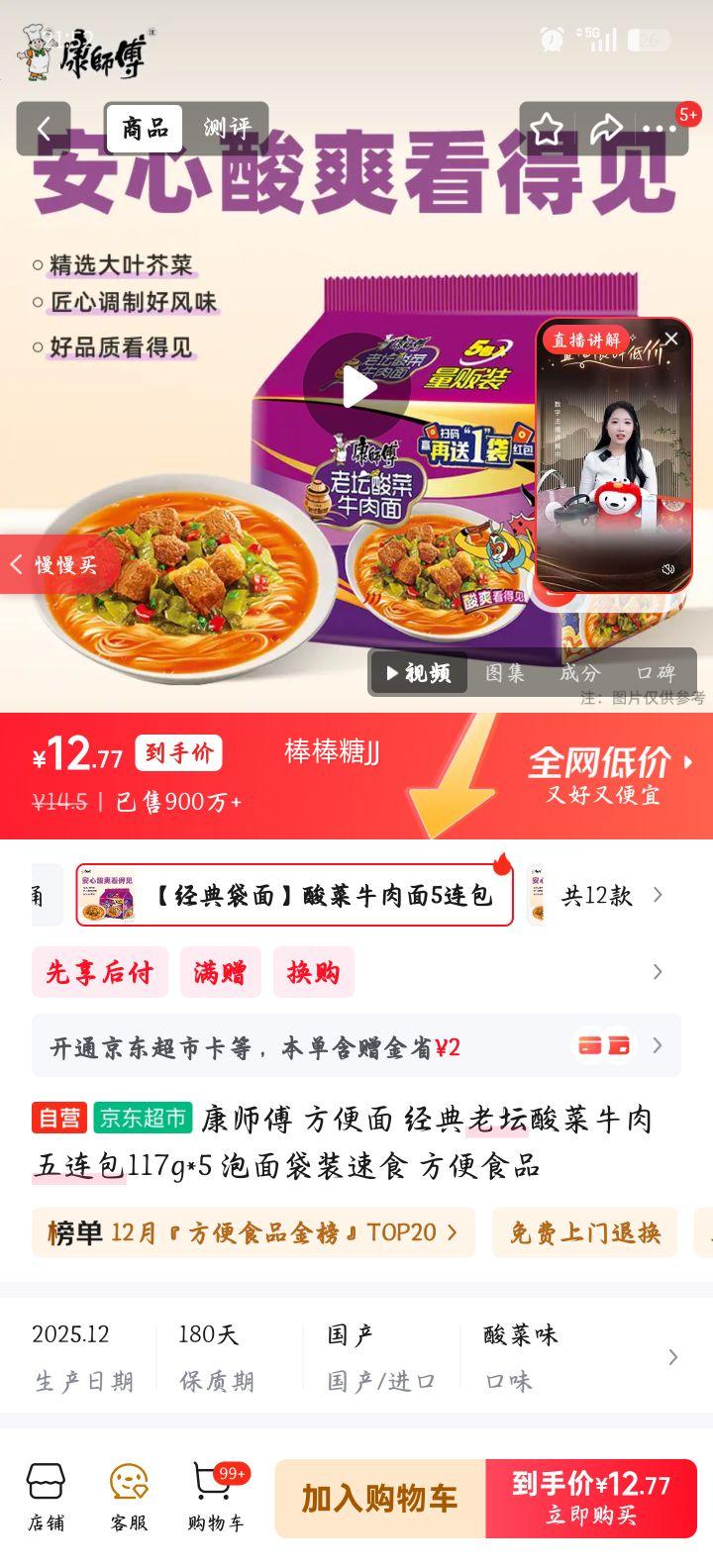This screenshot has height=1568, width=713.
Task: Expand 共12款 to view all variants
Action: [x=604, y=894]
